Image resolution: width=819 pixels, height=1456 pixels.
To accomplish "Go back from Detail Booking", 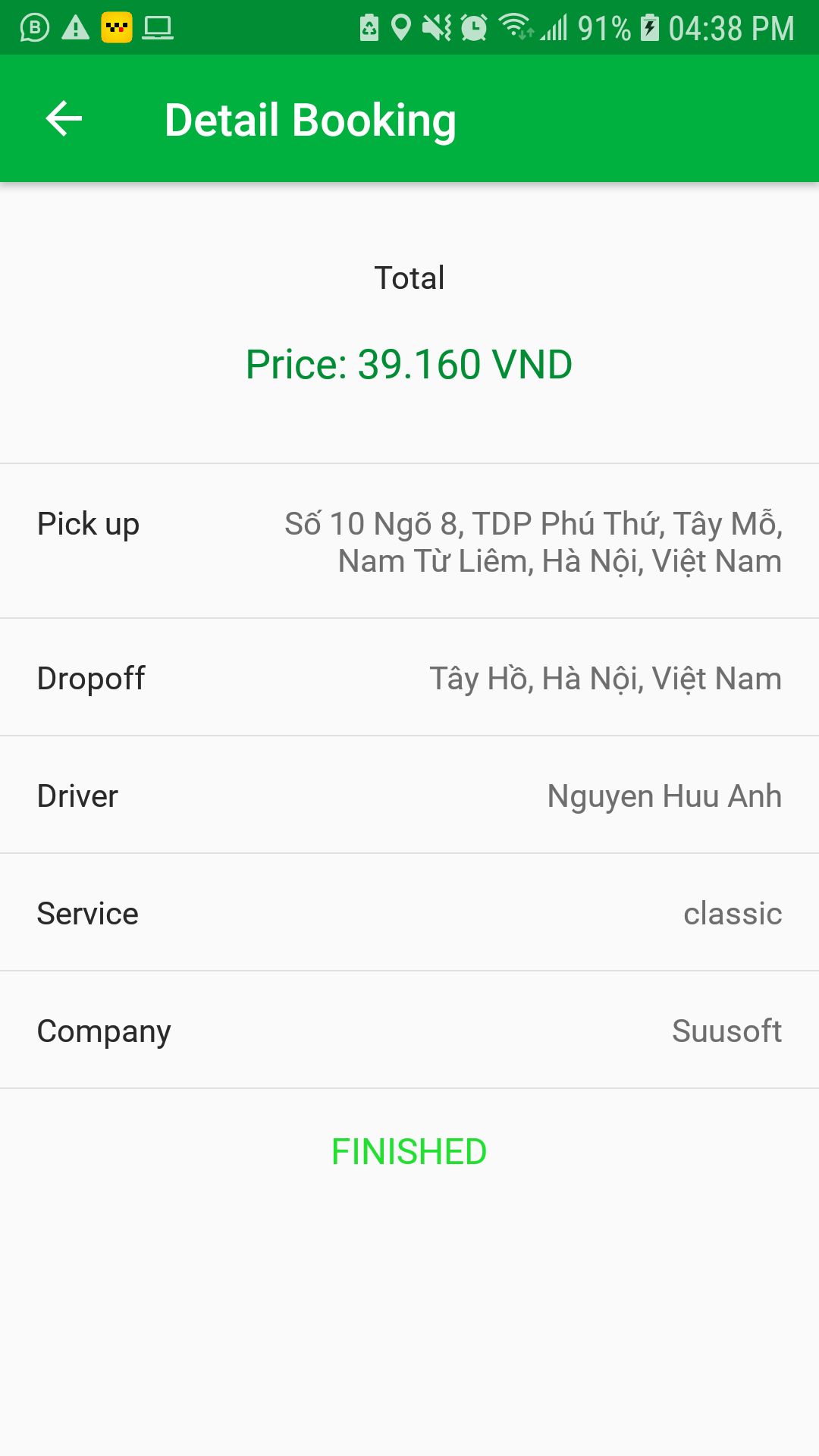I will (x=64, y=119).
